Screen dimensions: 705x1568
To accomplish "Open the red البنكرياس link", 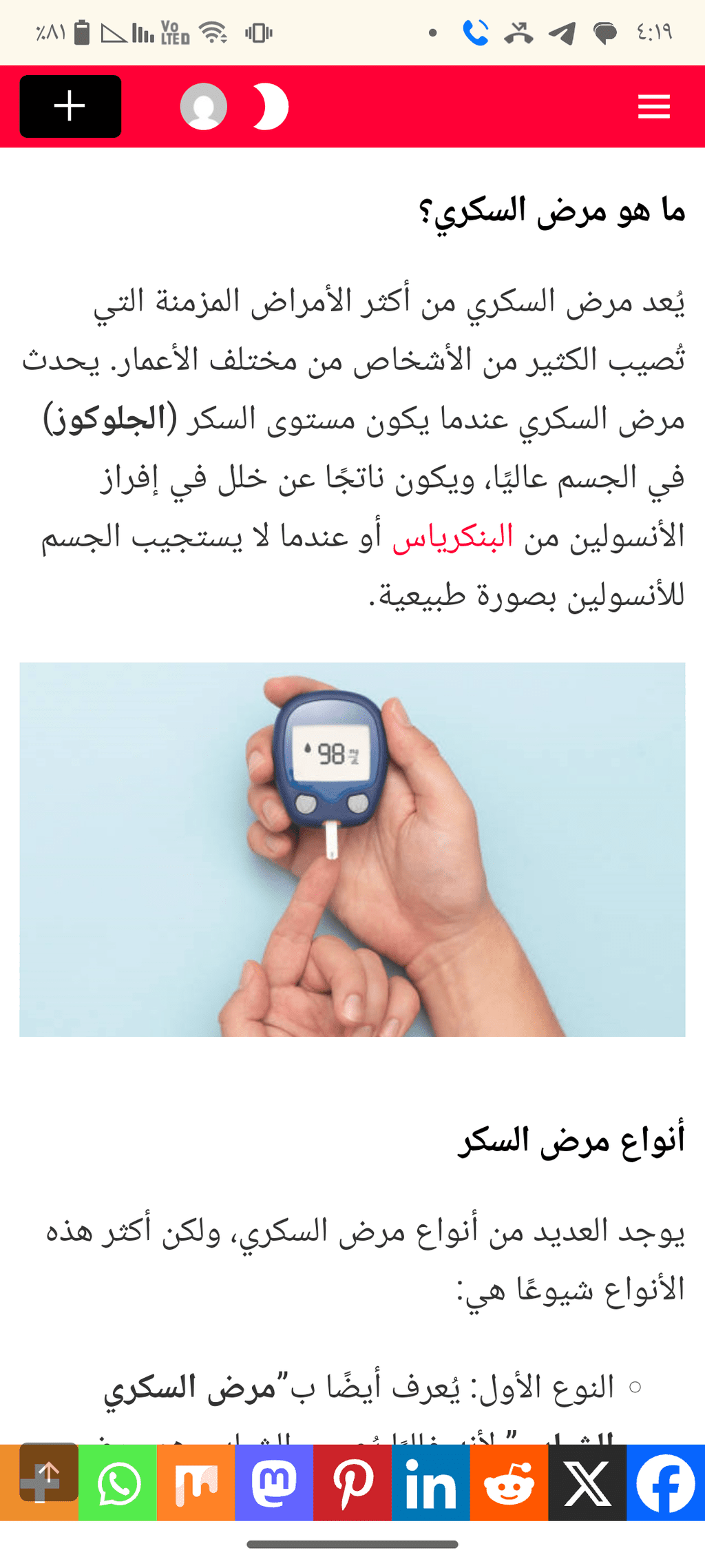I will [452, 537].
